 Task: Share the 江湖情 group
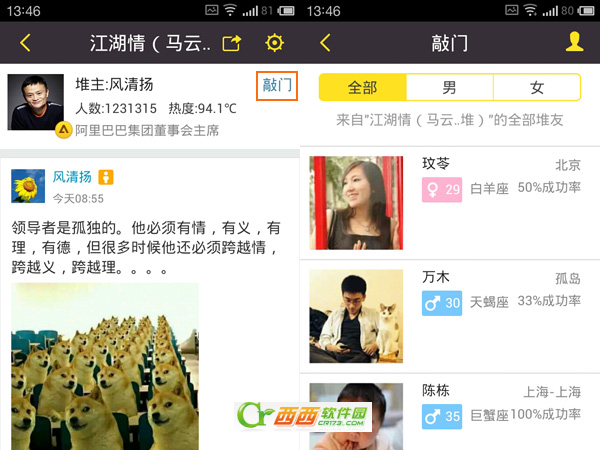pyautogui.click(x=232, y=43)
